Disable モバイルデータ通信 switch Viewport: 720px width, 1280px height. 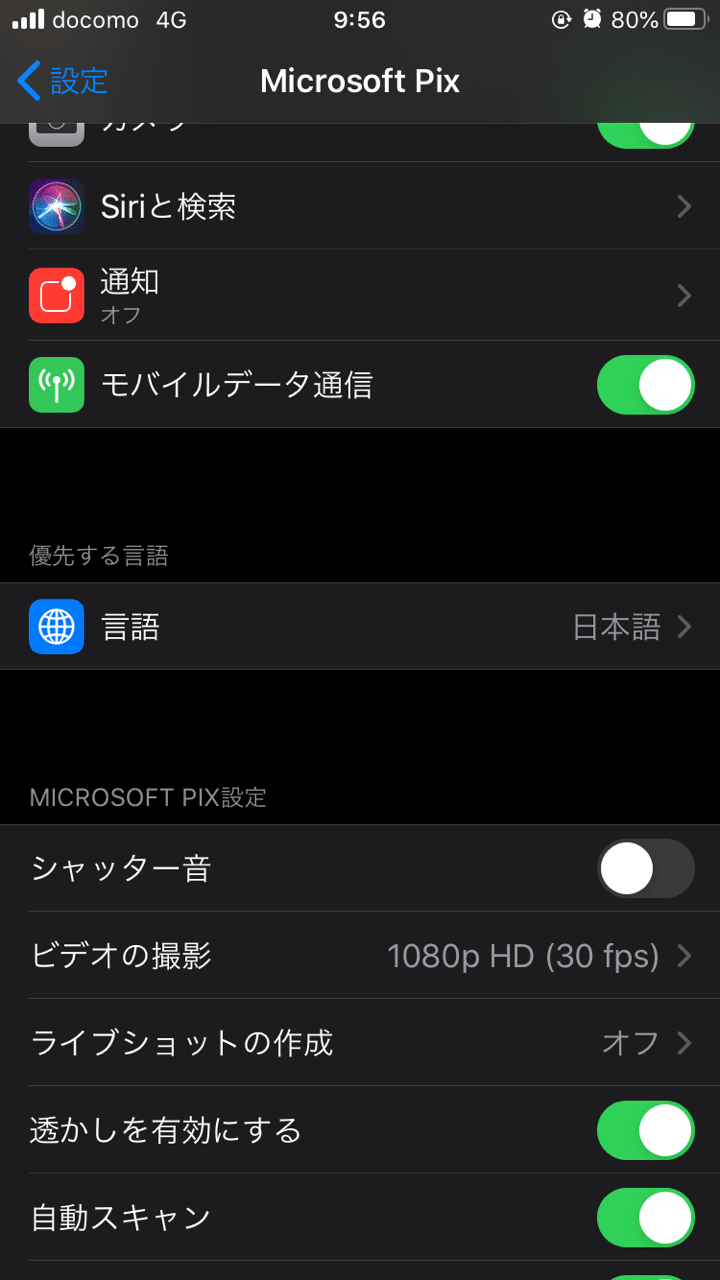(x=645, y=385)
